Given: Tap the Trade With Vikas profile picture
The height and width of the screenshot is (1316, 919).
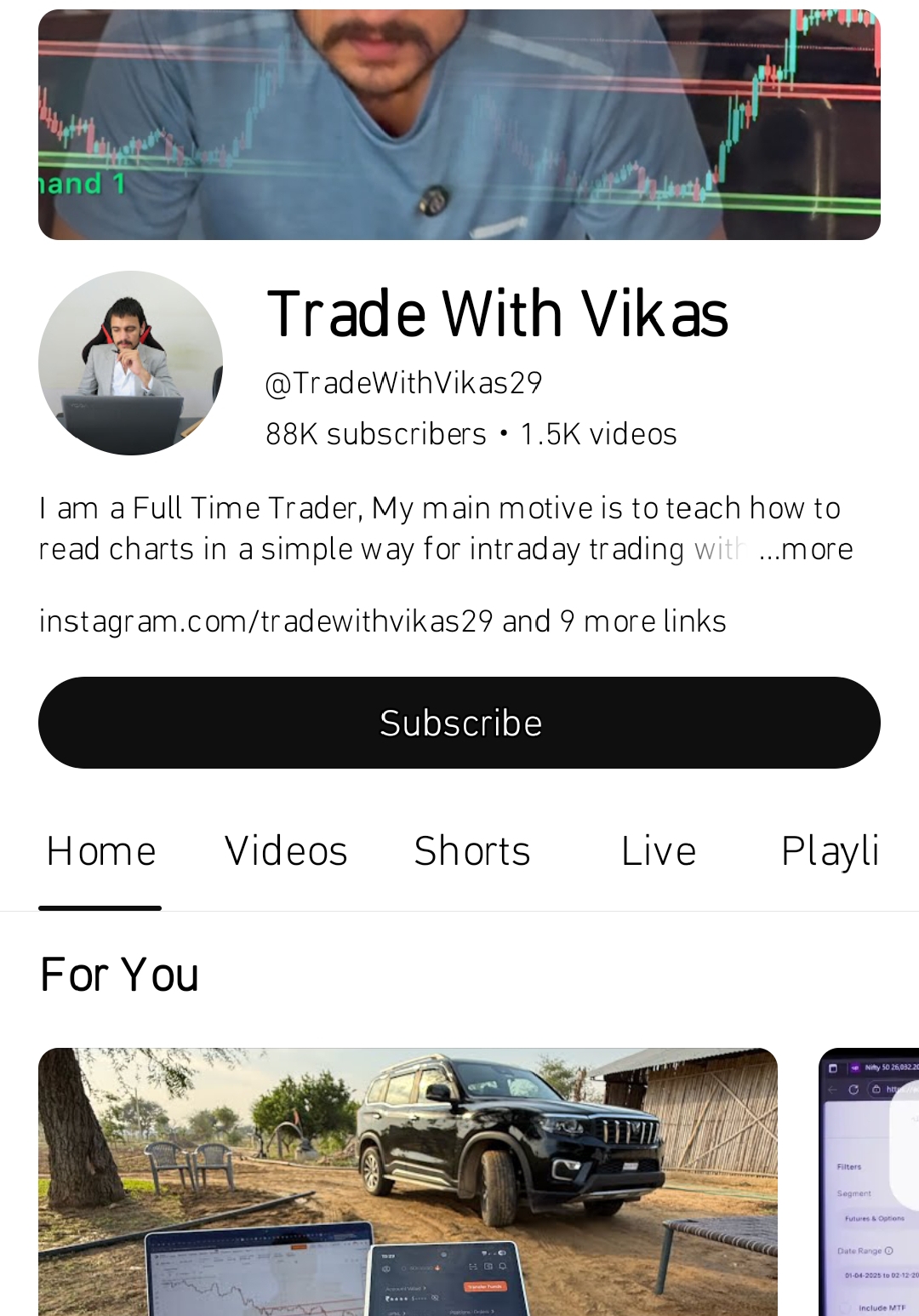Looking at the screenshot, I should click(130, 363).
